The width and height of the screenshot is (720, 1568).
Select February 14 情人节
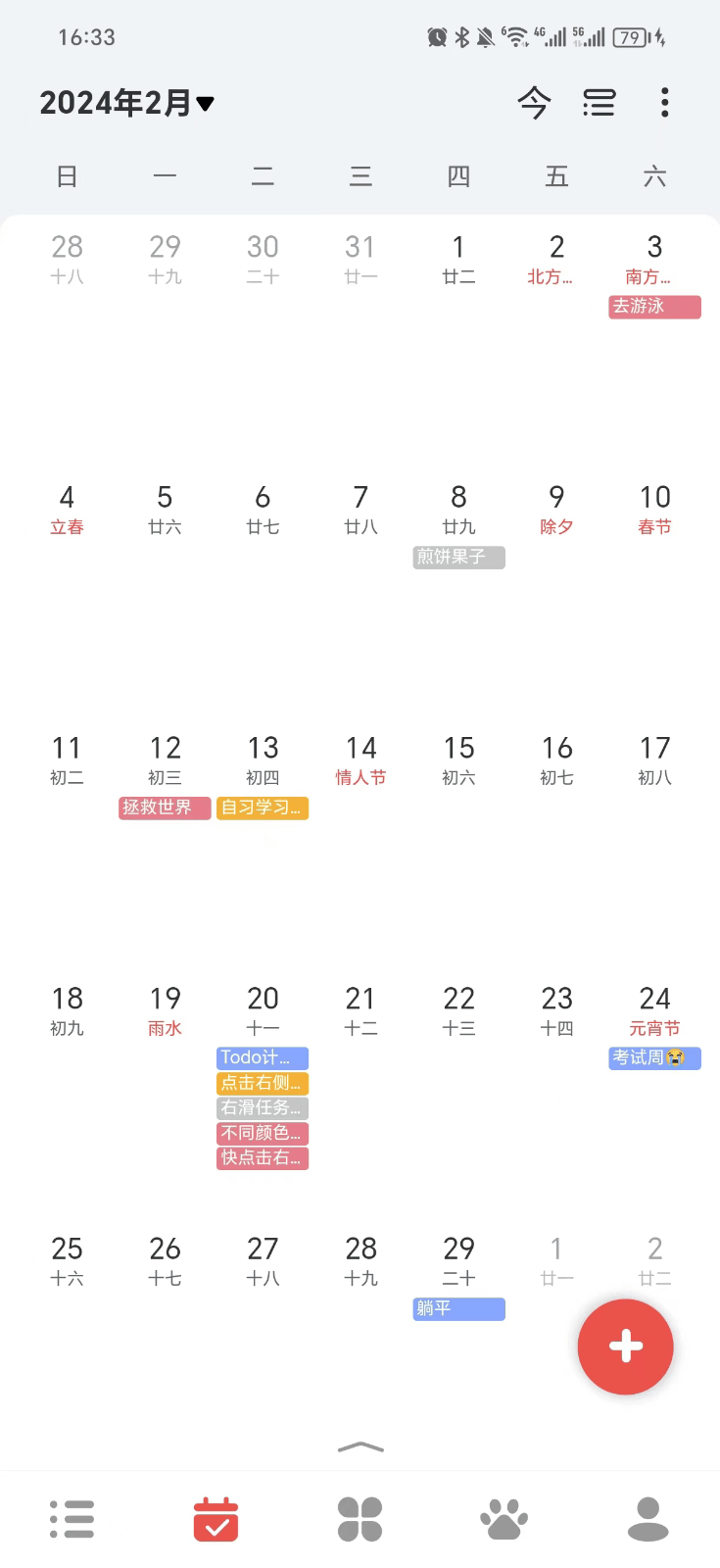(x=360, y=759)
